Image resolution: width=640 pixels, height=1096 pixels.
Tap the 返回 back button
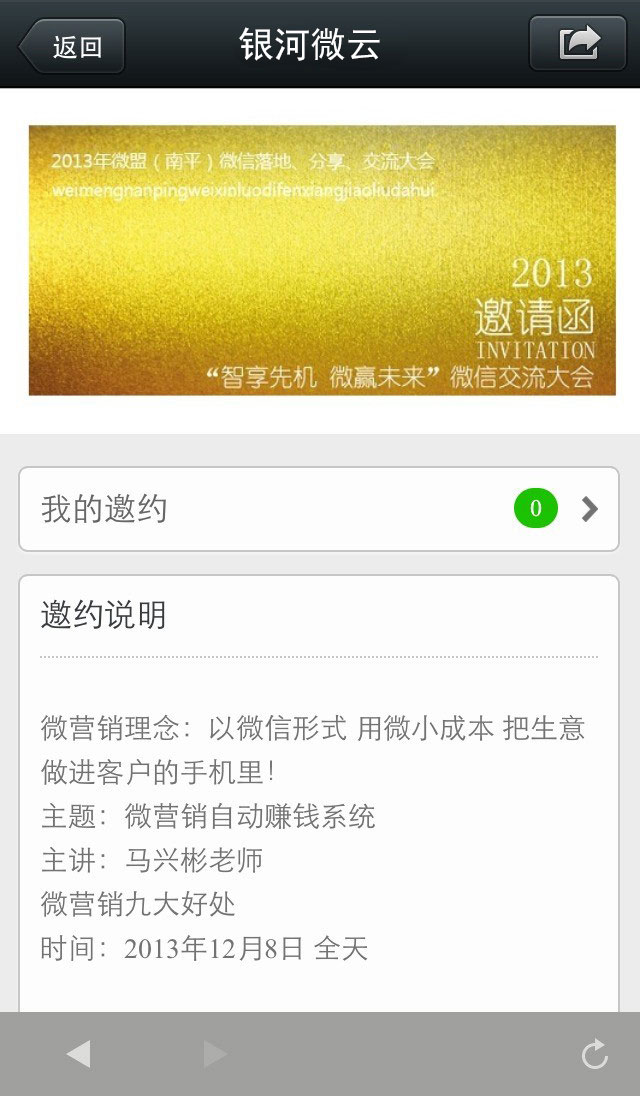click(73, 46)
